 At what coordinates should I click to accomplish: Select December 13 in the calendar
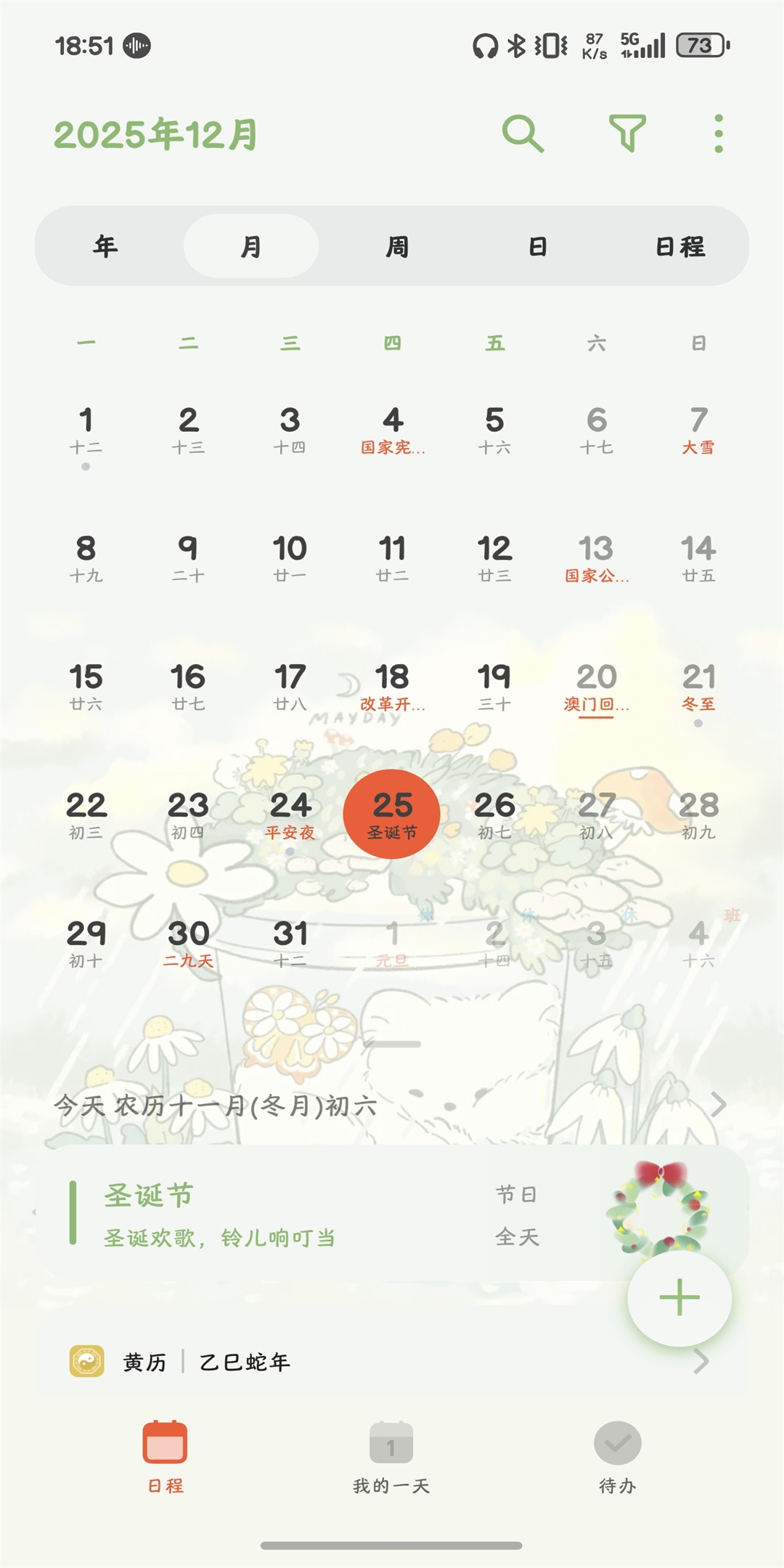tap(596, 558)
